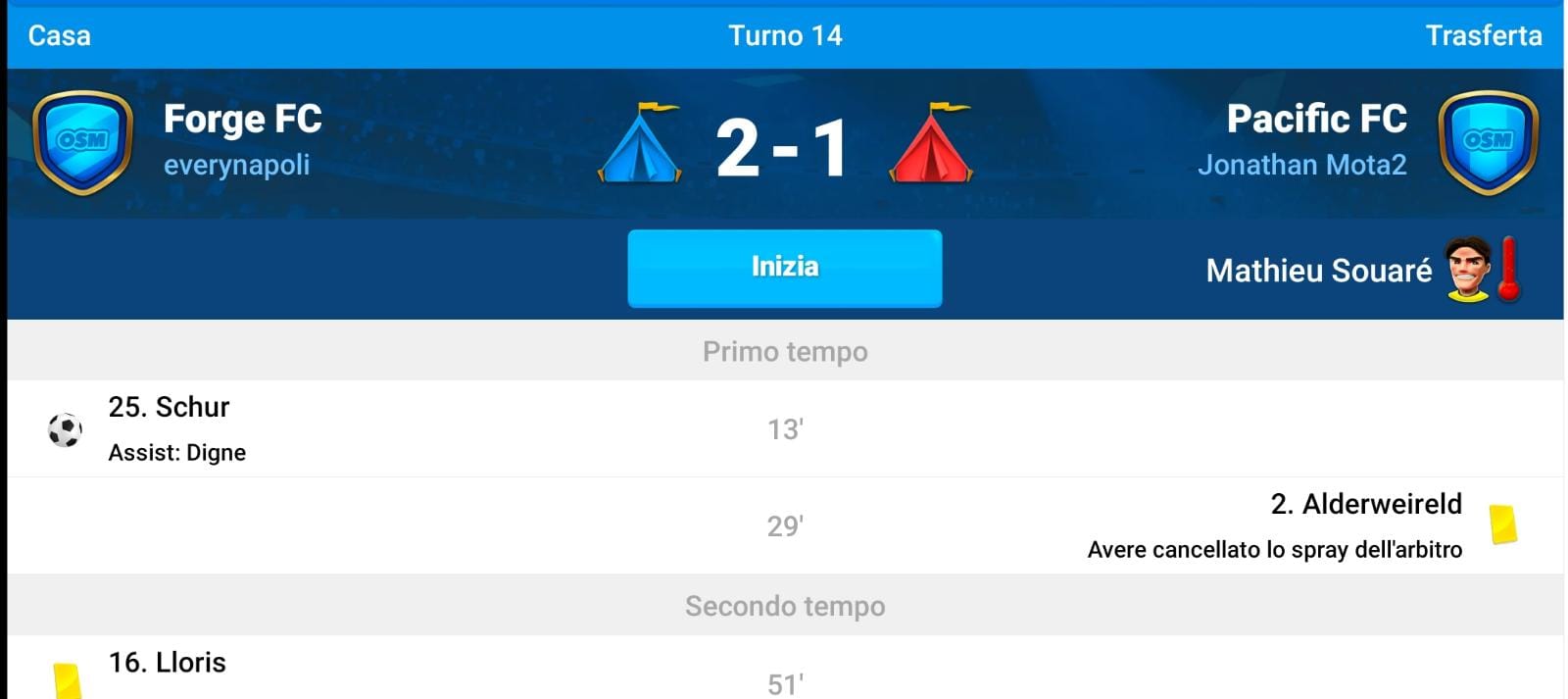Image resolution: width=1568 pixels, height=699 pixels.
Task: Tap the Inizia button
Action: click(784, 268)
